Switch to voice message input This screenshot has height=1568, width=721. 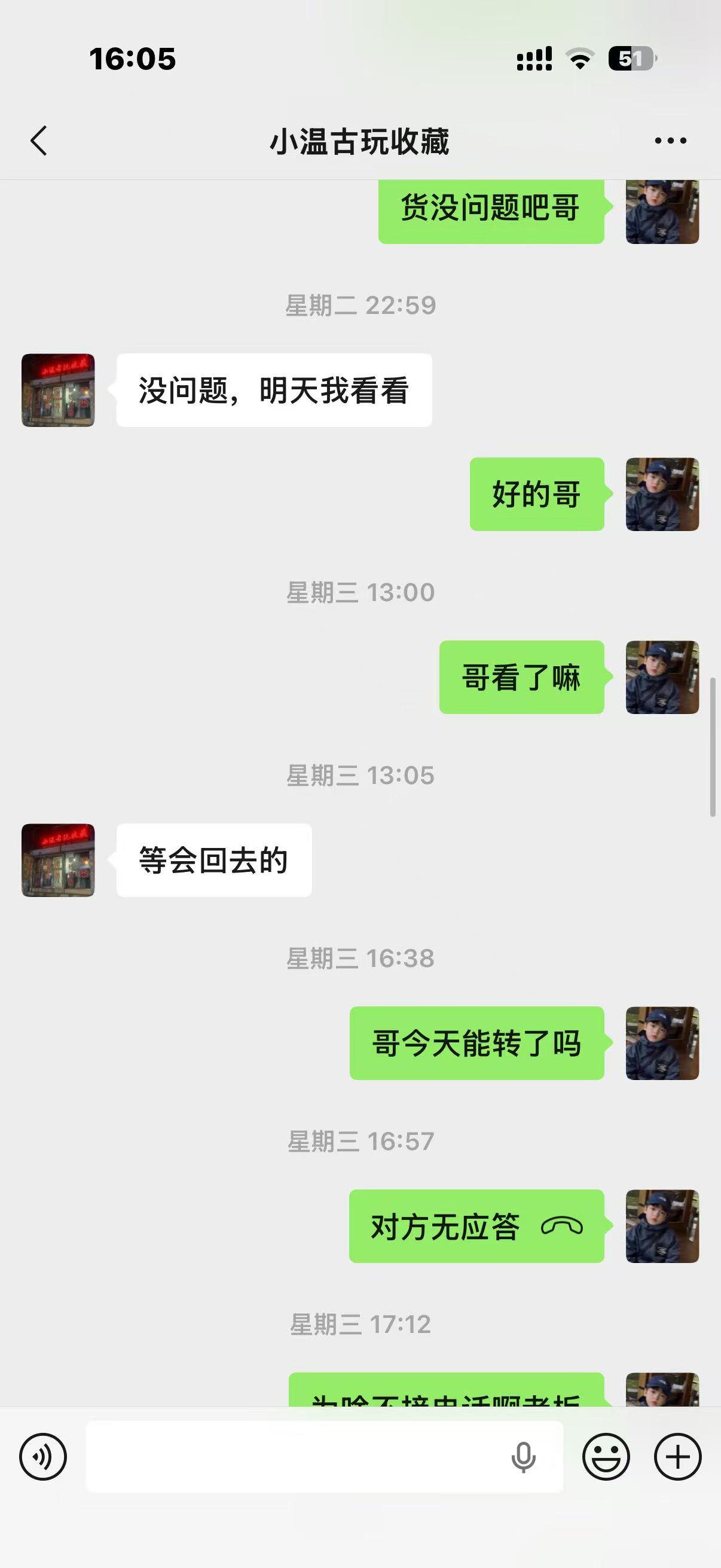click(42, 1457)
